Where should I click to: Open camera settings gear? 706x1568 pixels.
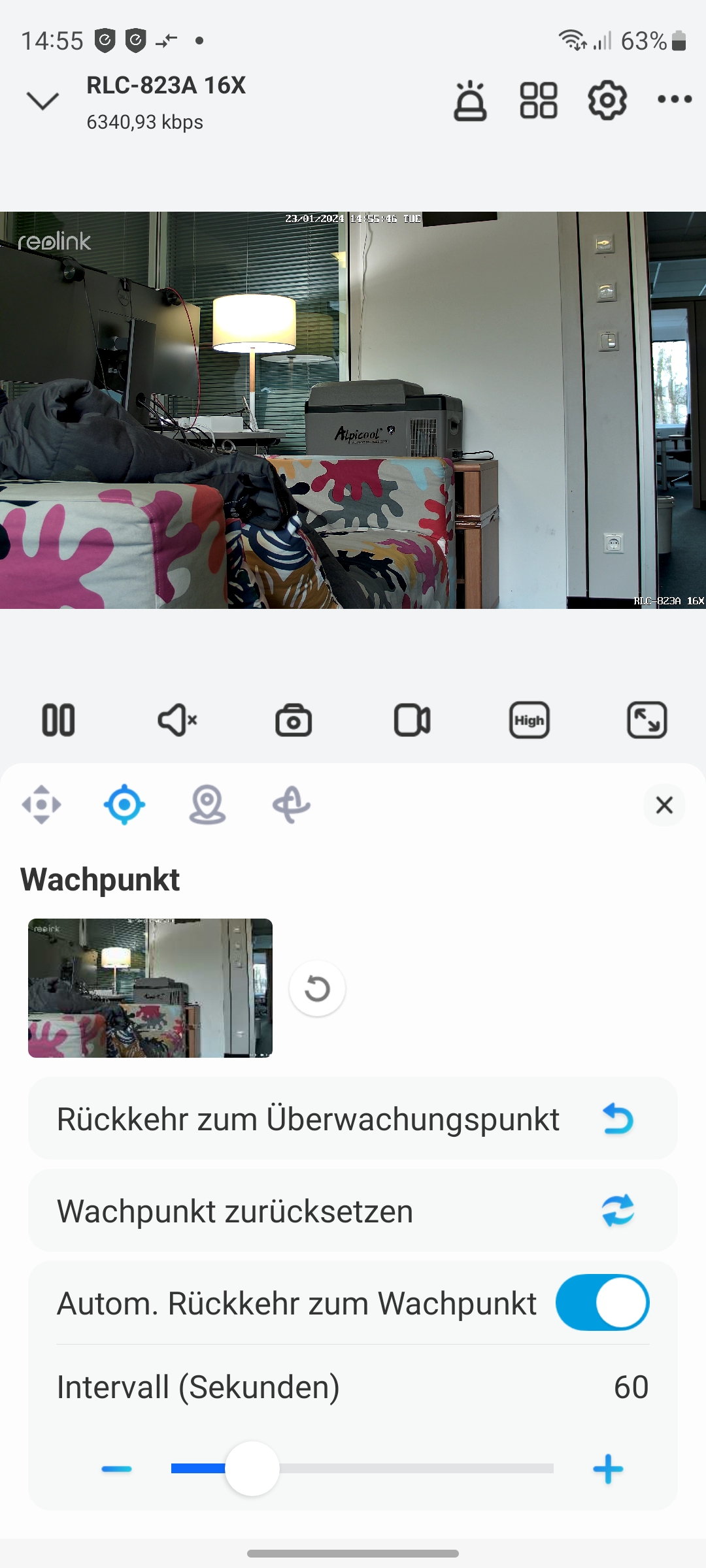click(607, 101)
